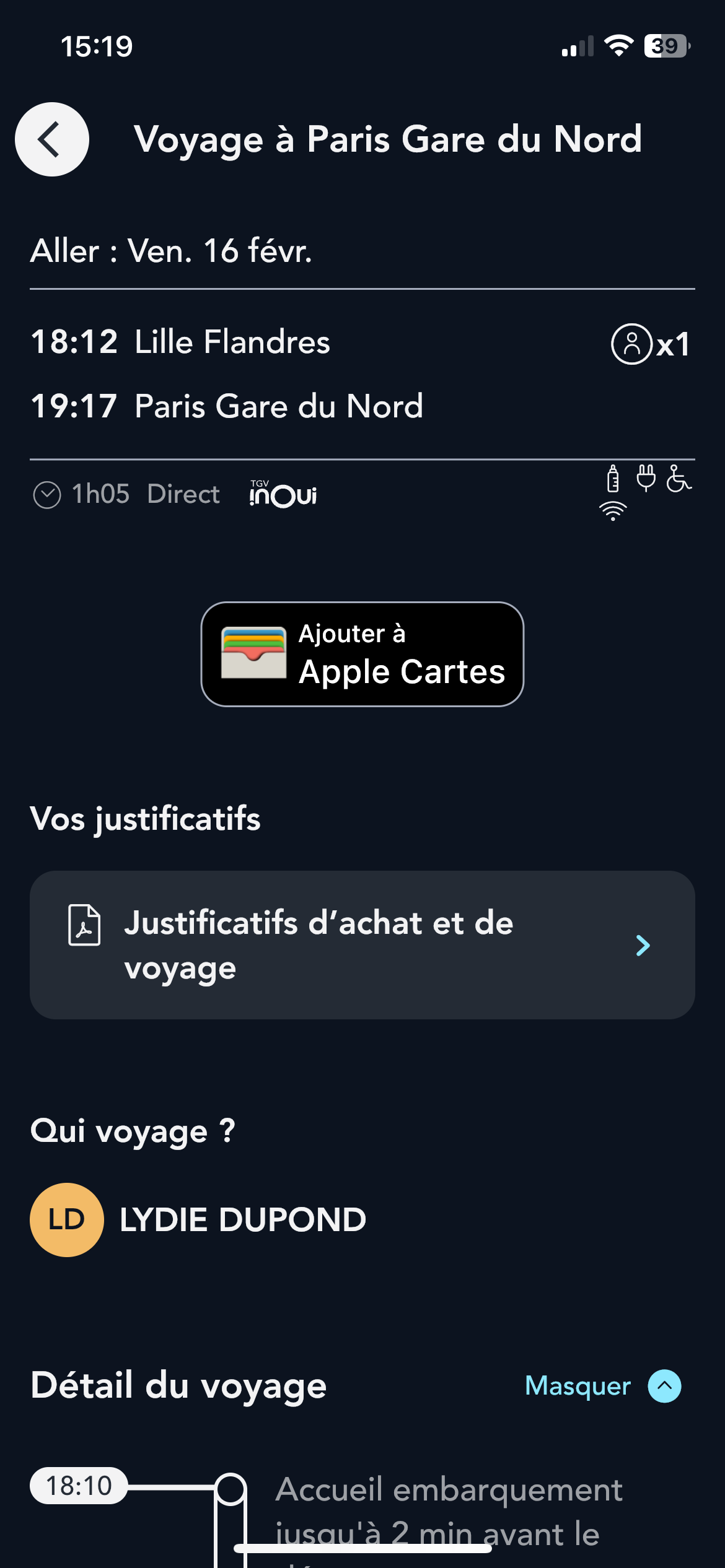The image size is (725, 1568).
Task: Select the TGV inOui brand logo
Action: click(x=282, y=494)
